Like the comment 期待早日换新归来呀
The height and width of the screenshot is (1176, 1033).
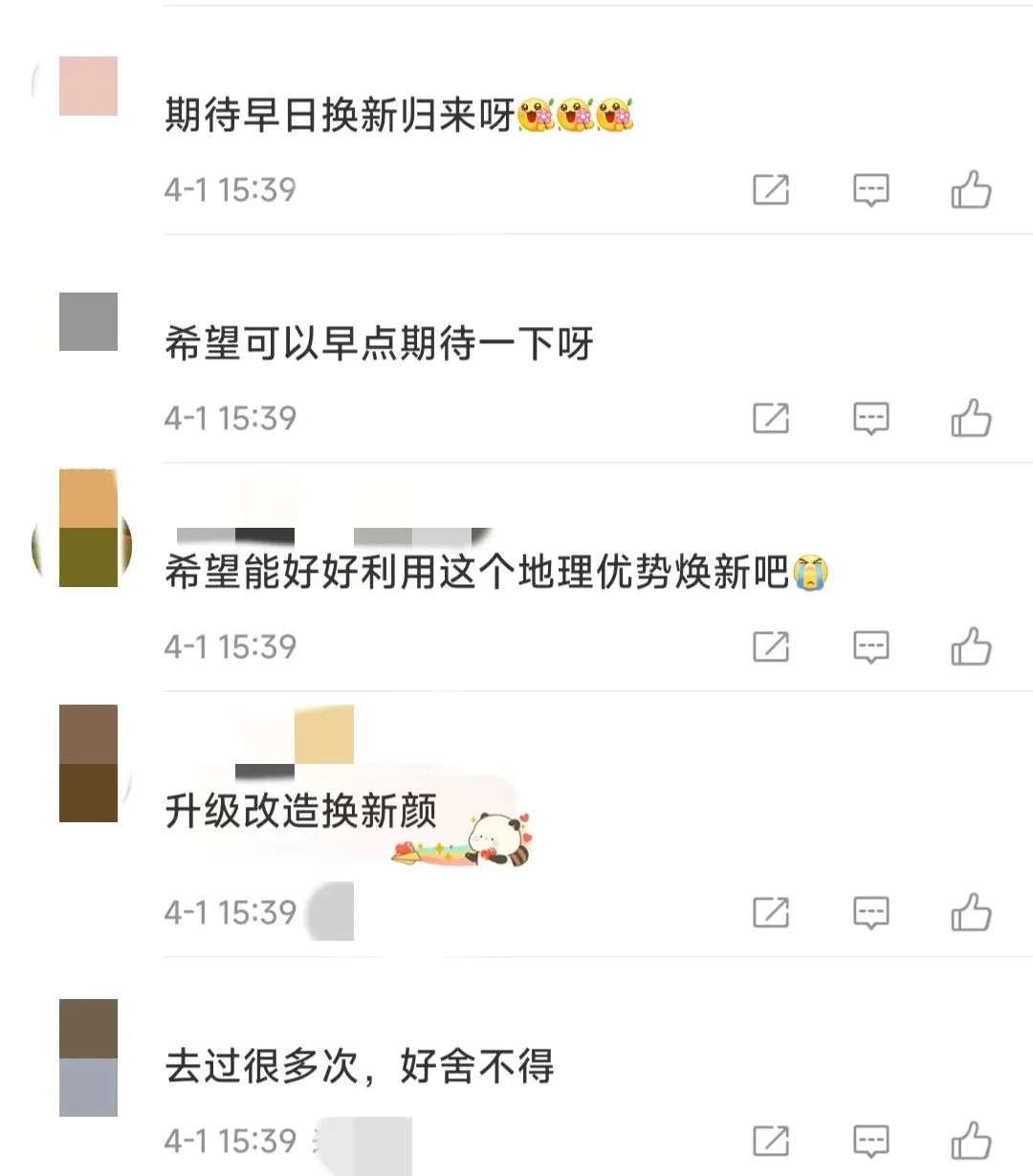tap(971, 190)
